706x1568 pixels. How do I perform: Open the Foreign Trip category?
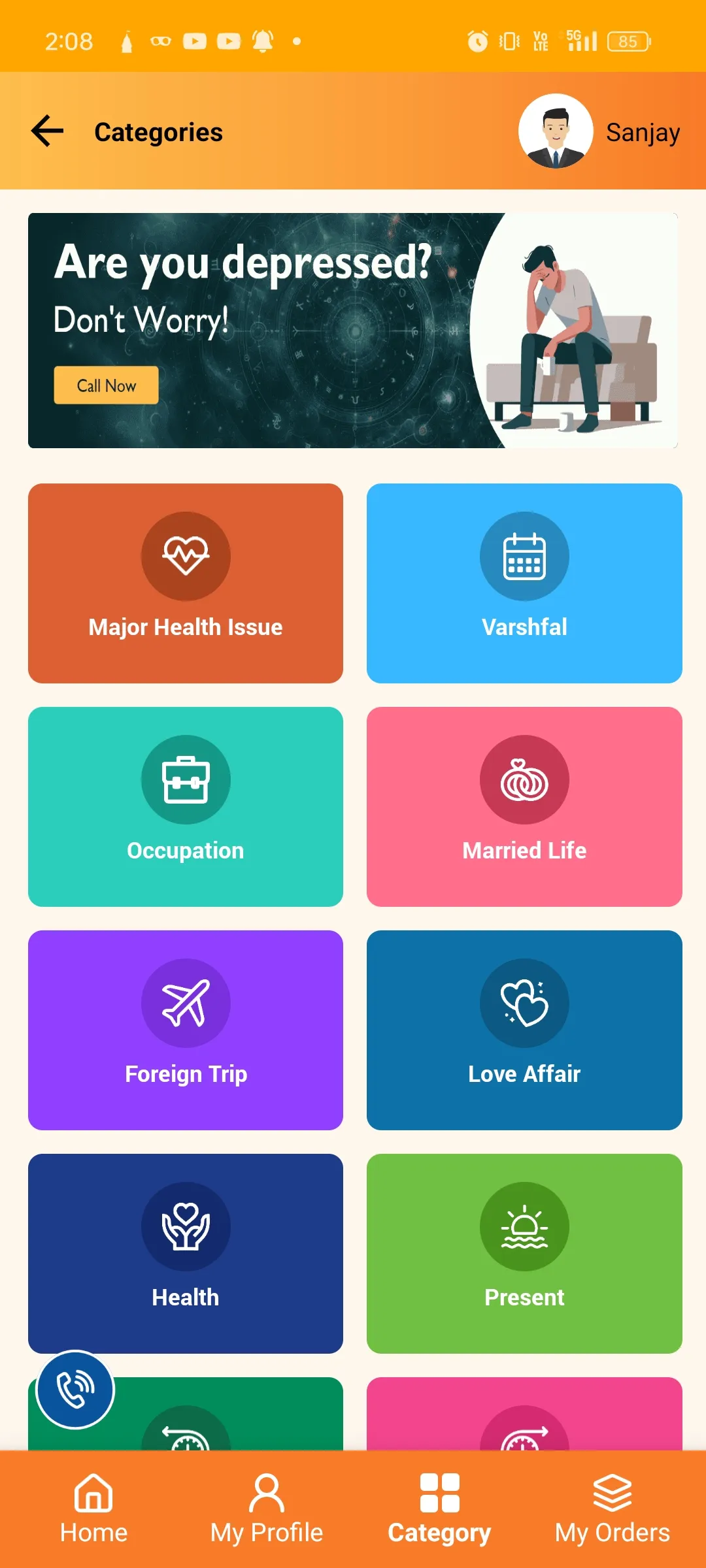186,1030
